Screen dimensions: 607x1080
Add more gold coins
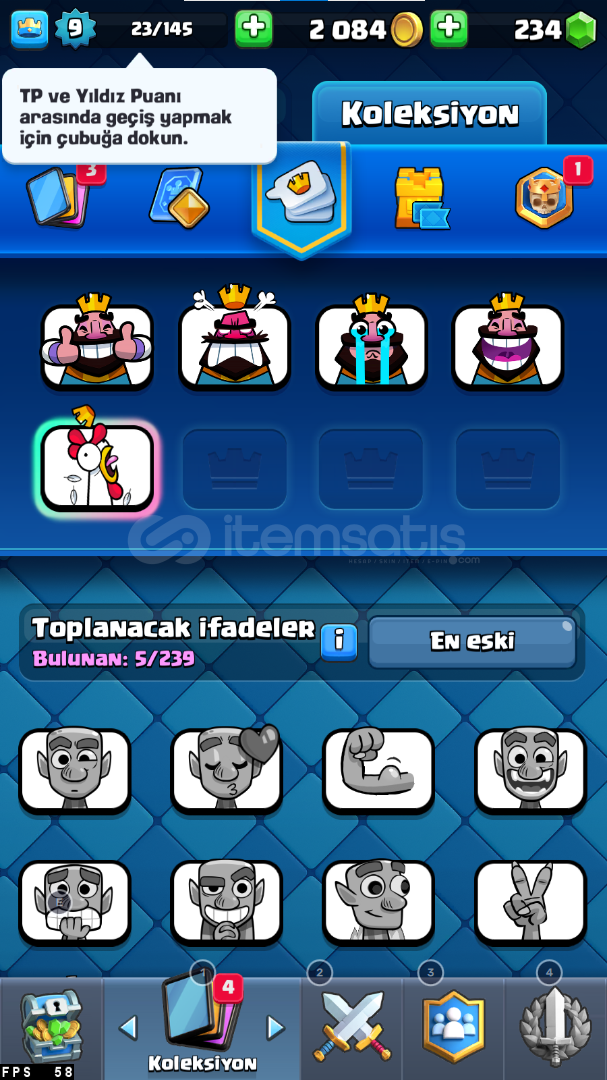[449, 29]
